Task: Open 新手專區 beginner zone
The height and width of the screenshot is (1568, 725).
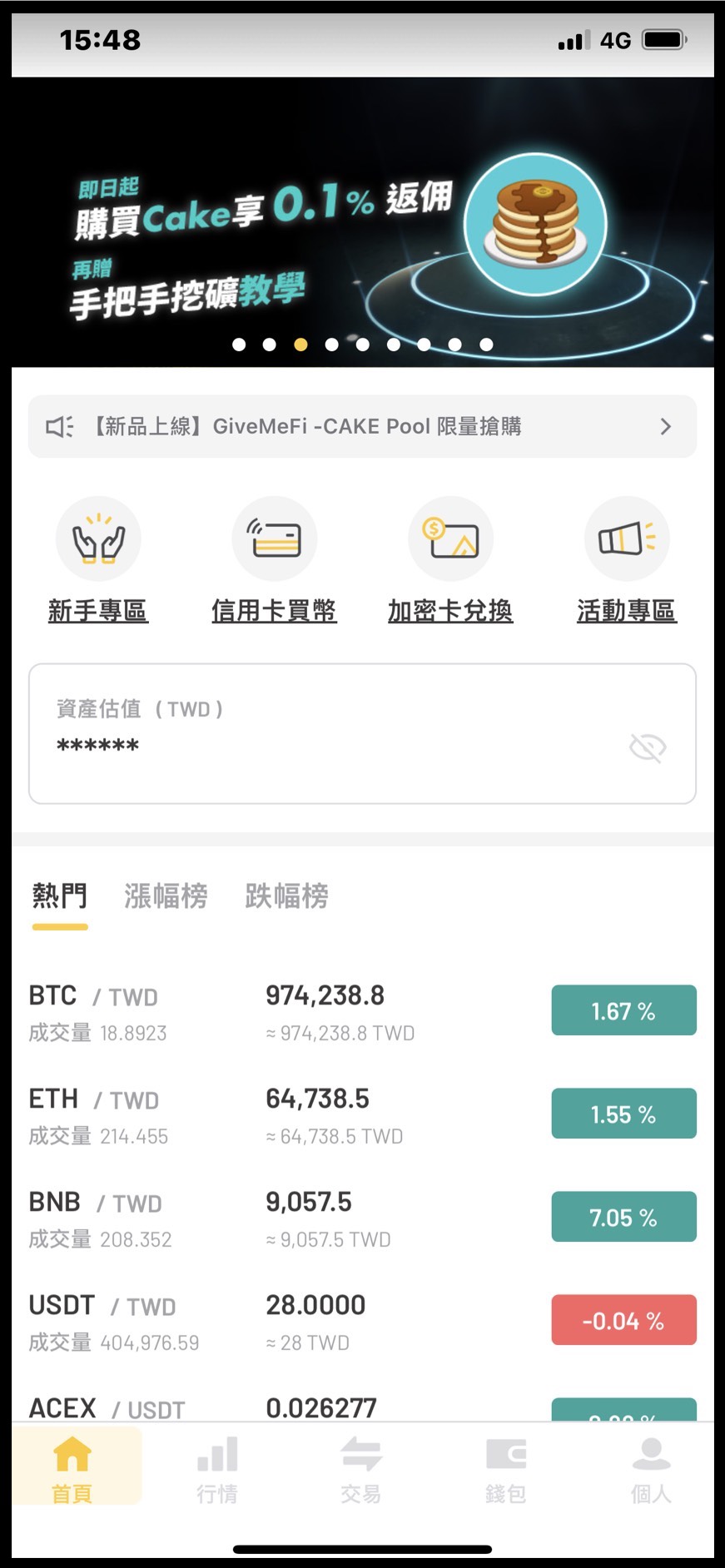Action: coord(98,559)
